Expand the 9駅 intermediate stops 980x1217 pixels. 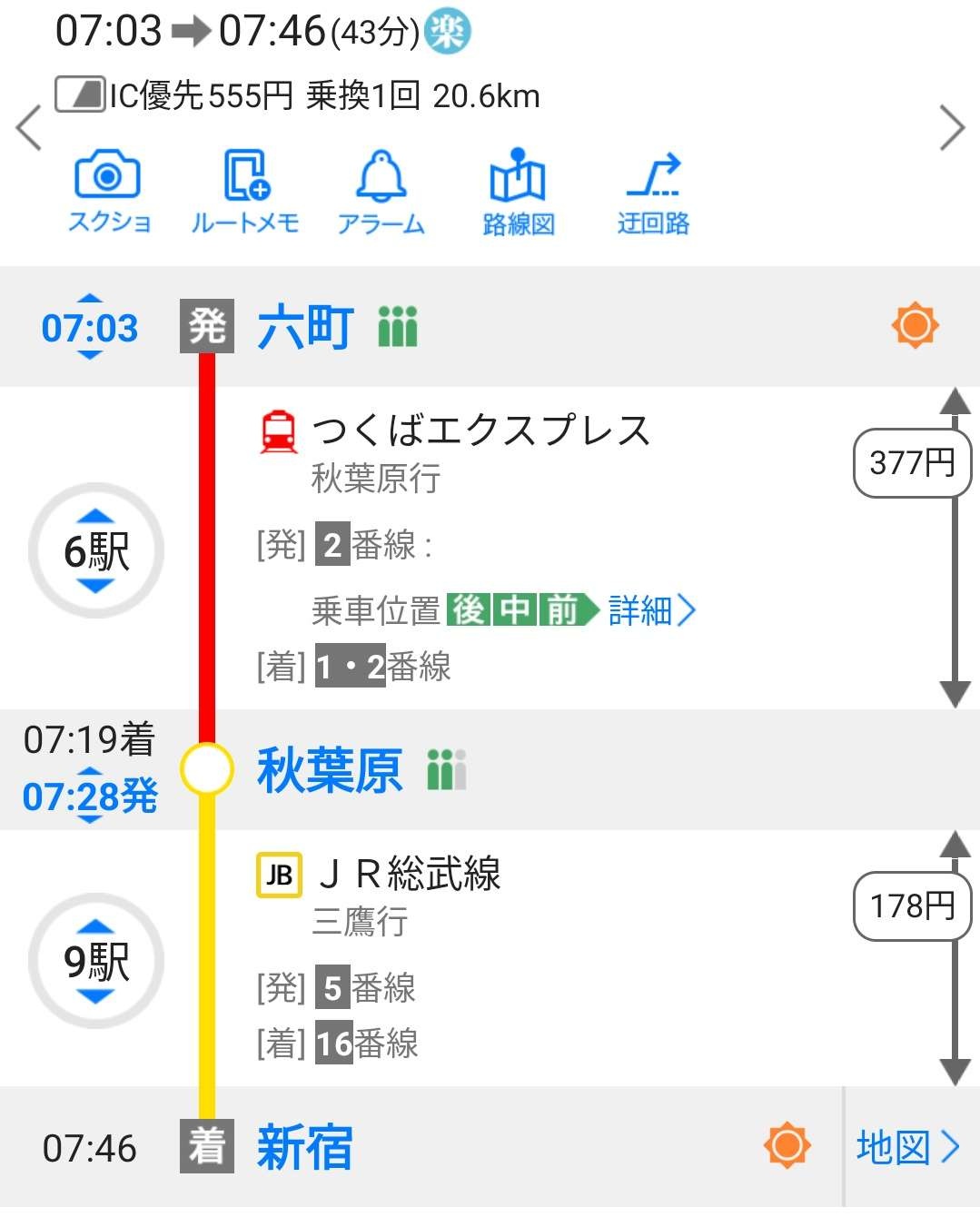[96, 961]
